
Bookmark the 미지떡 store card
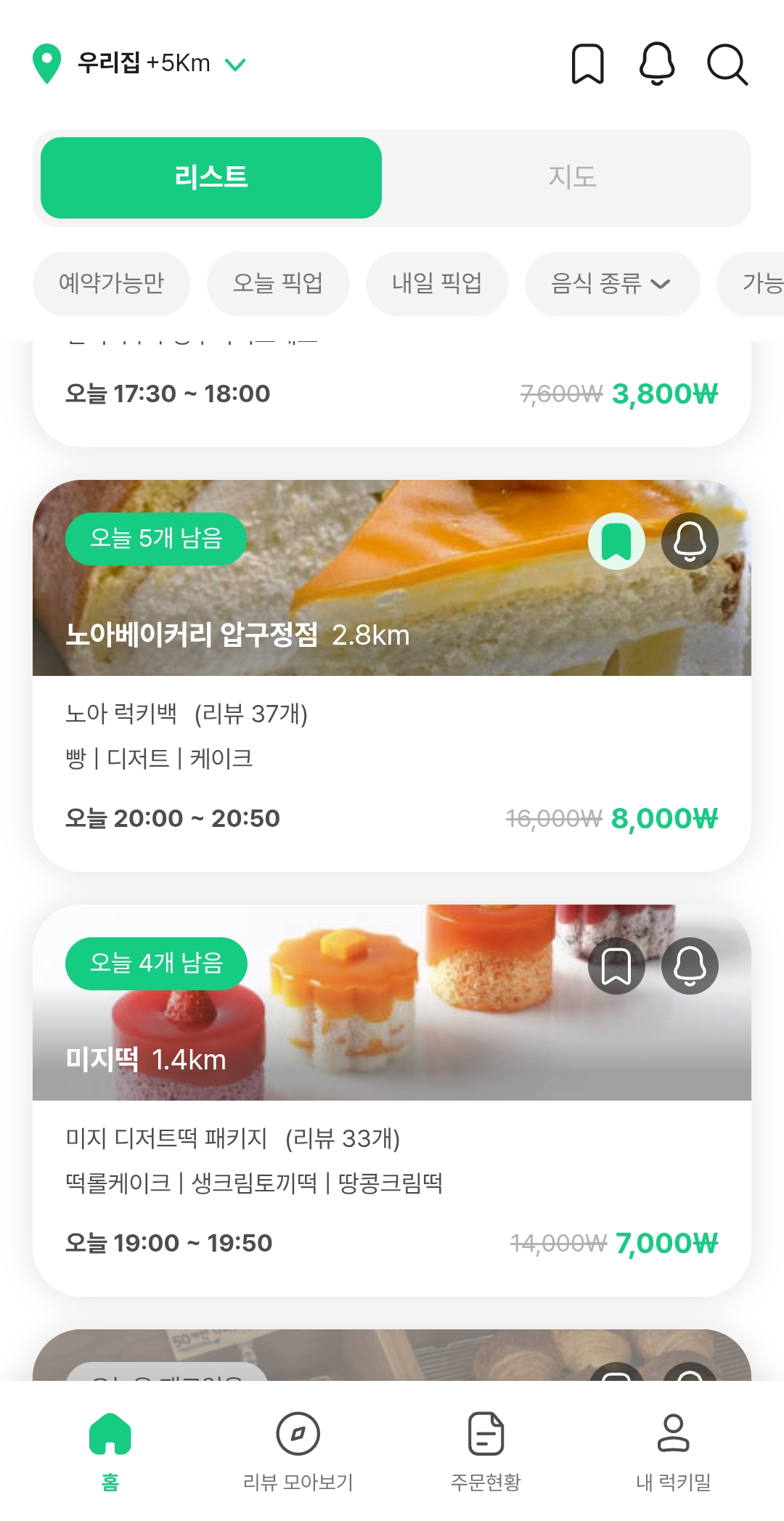616,965
